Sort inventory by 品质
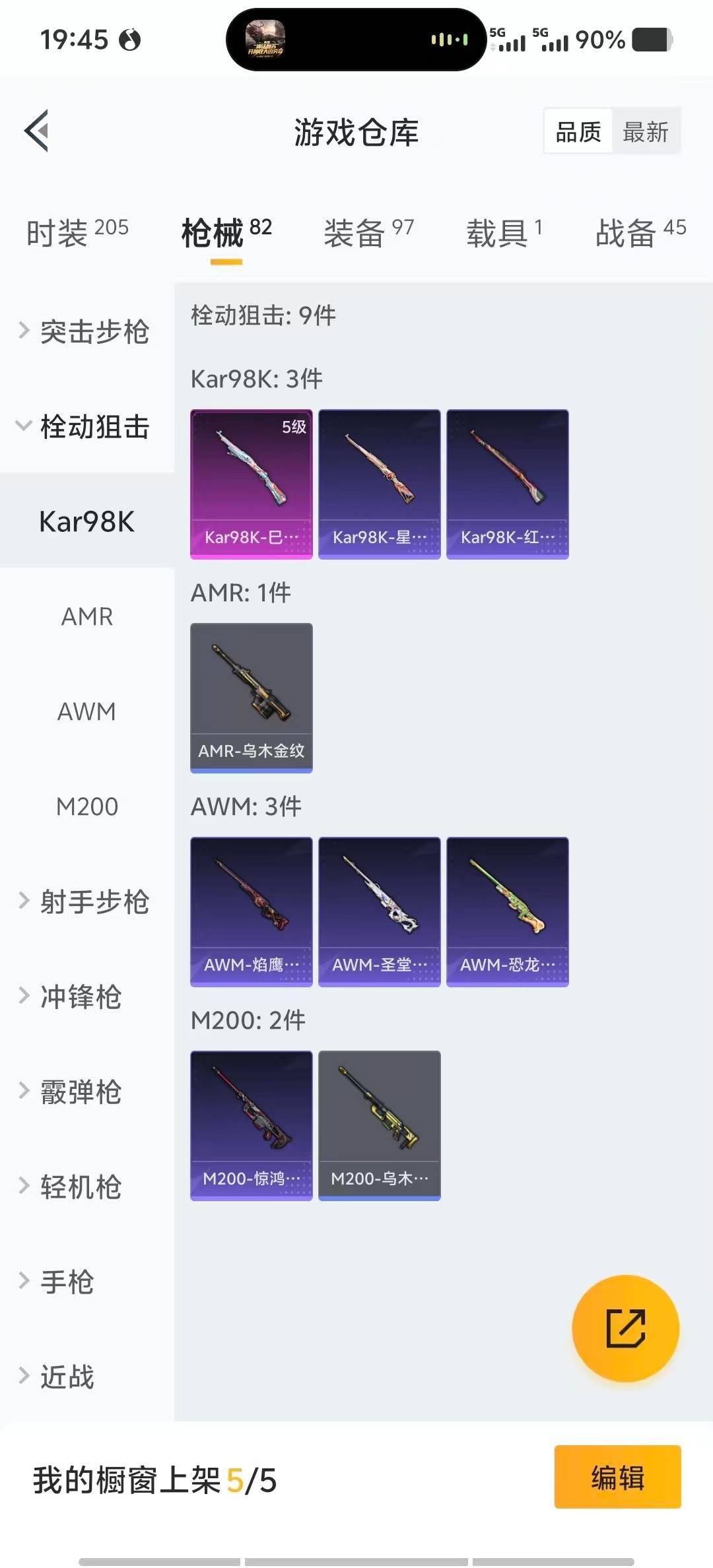 tap(577, 131)
